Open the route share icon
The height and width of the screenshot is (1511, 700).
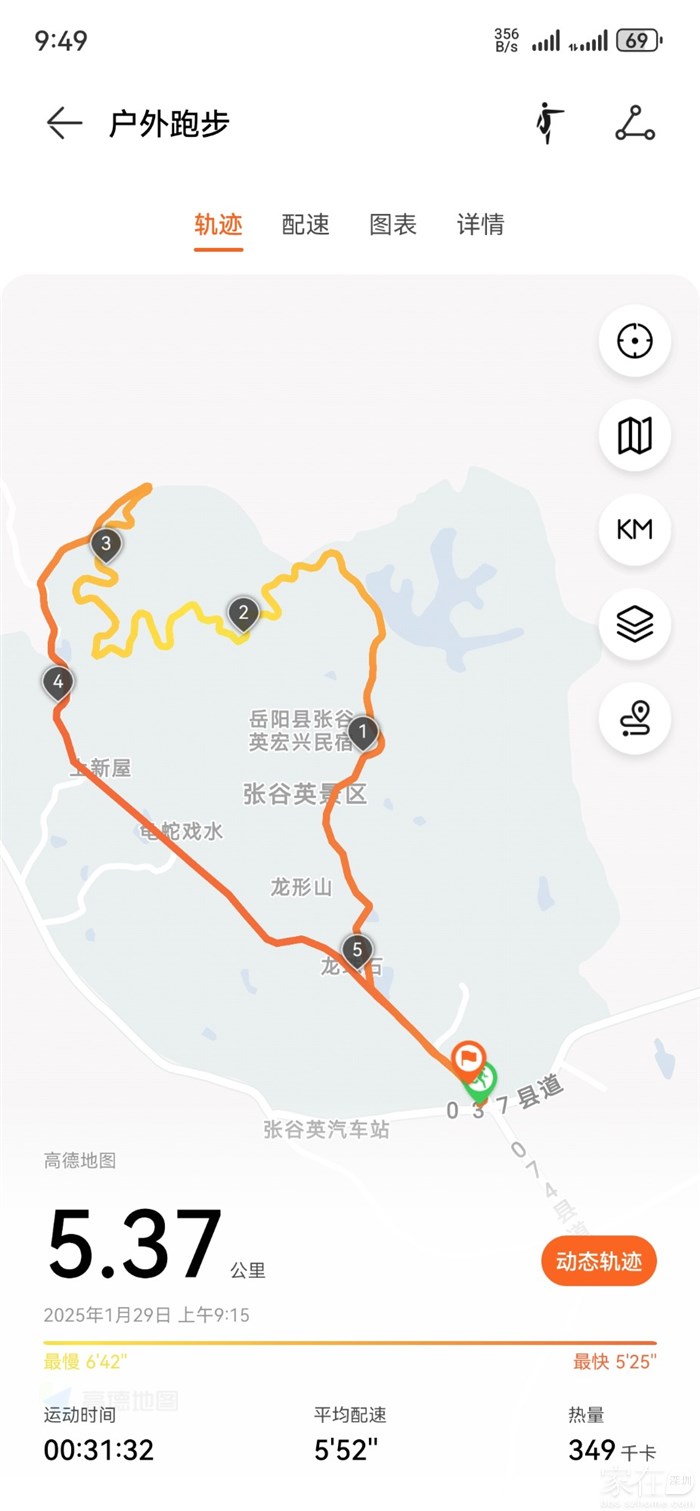pyautogui.click(x=634, y=123)
